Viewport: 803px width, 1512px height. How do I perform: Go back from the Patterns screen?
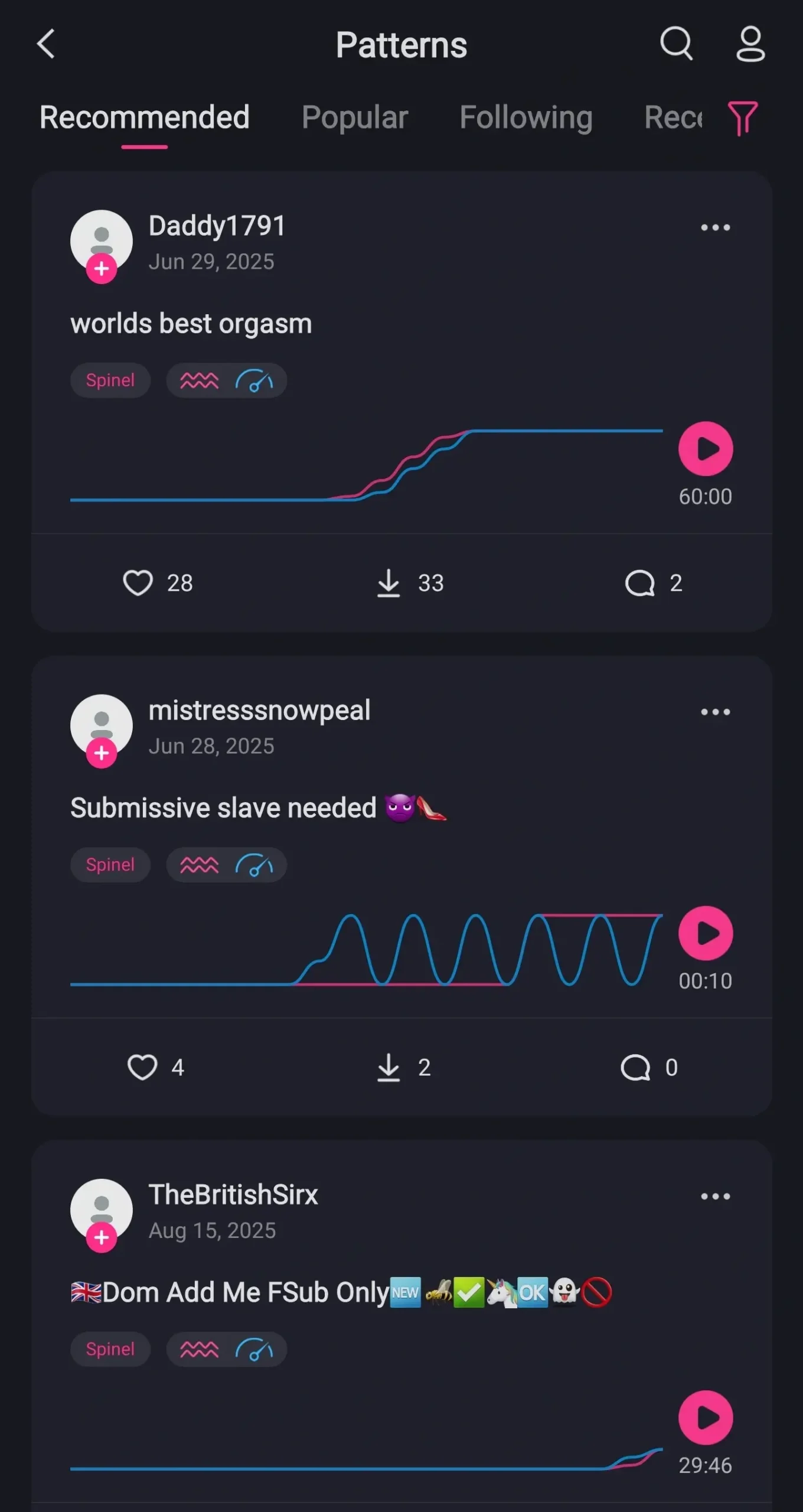46,44
